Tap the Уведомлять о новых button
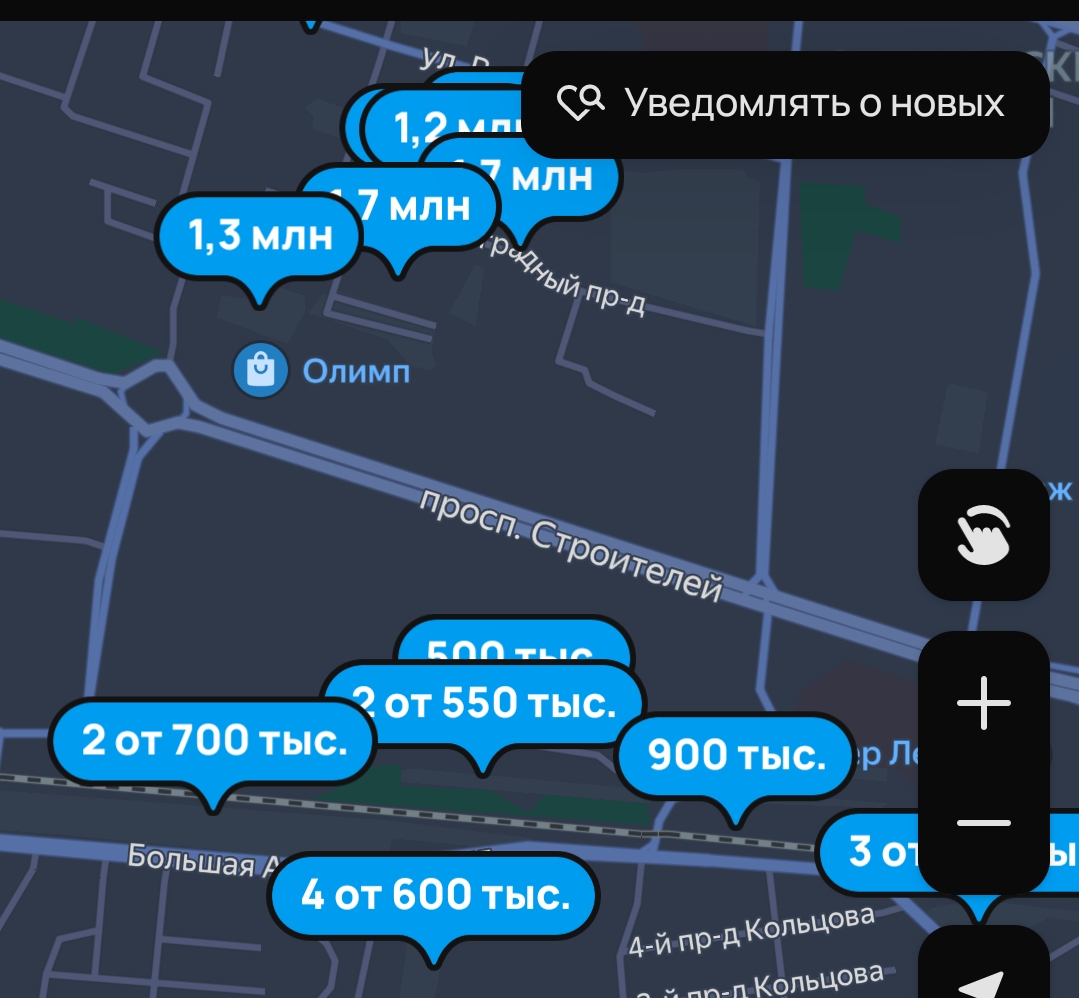Viewport: 1079px width, 998px height. (785, 105)
